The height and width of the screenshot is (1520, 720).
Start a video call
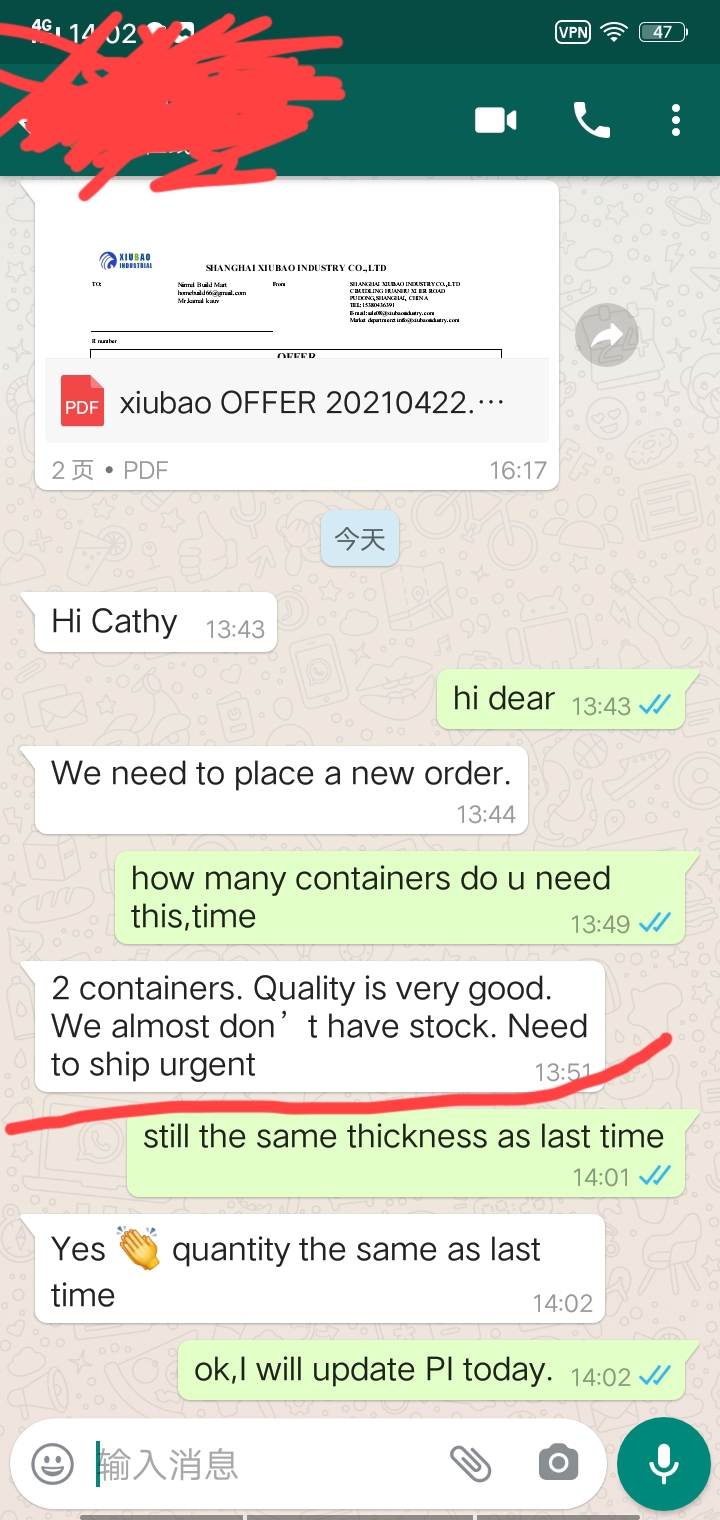click(x=496, y=121)
